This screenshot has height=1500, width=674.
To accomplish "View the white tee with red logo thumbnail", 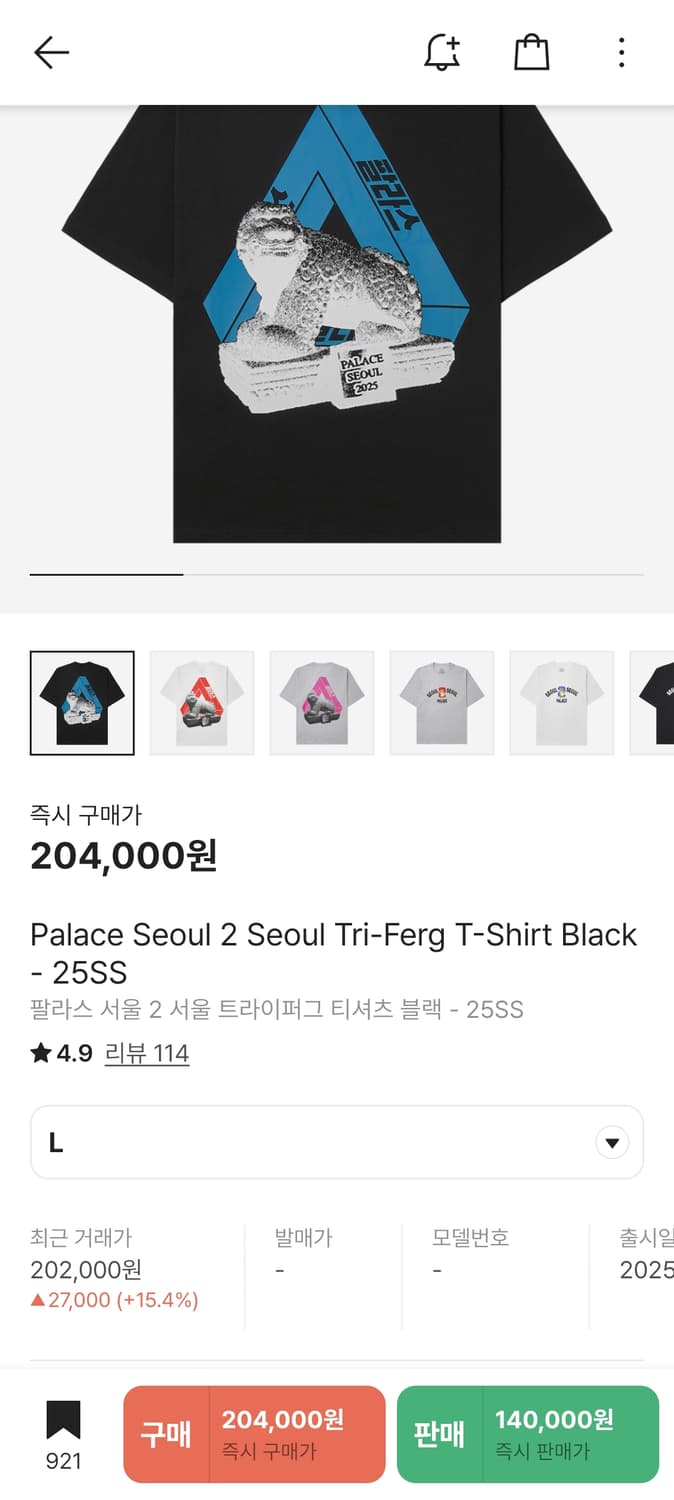I will tap(202, 703).
